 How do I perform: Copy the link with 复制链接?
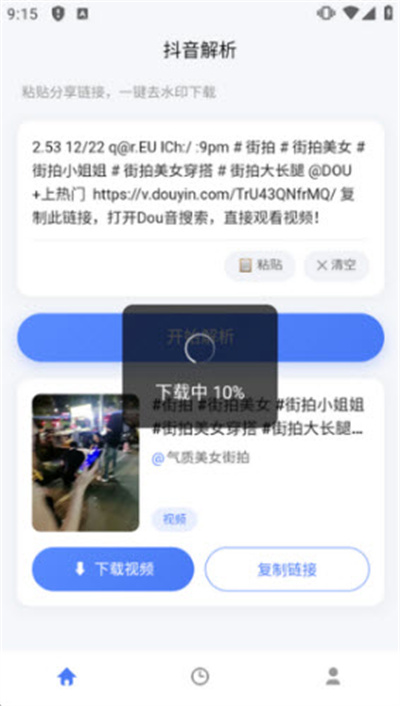point(287,569)
